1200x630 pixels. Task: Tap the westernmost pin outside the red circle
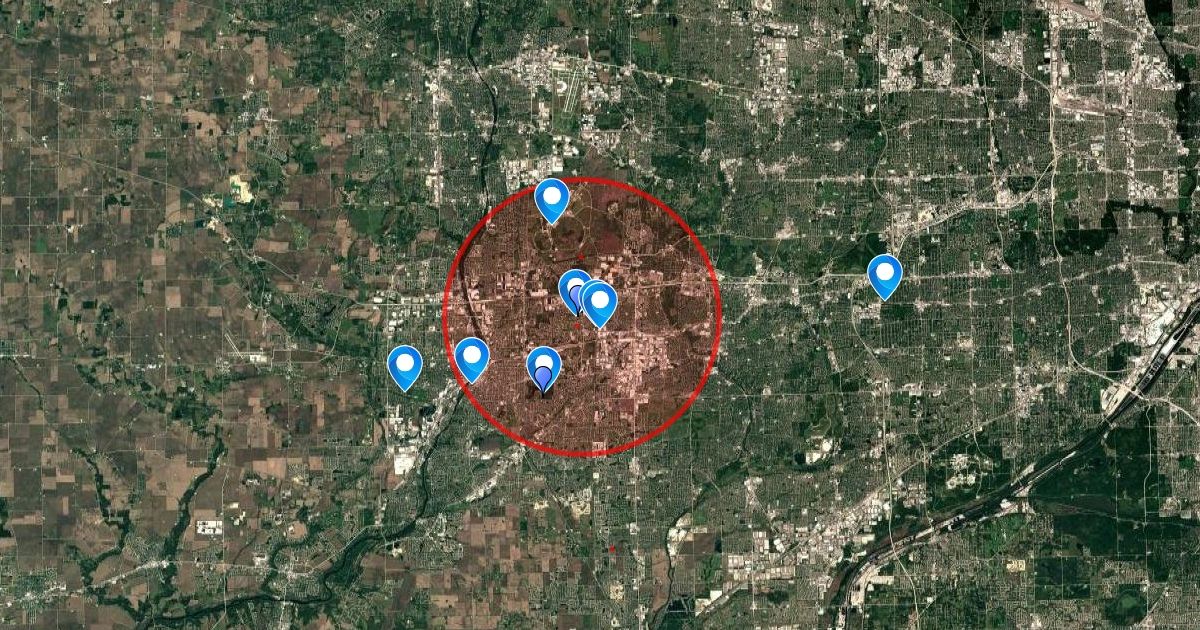[405, 367]
